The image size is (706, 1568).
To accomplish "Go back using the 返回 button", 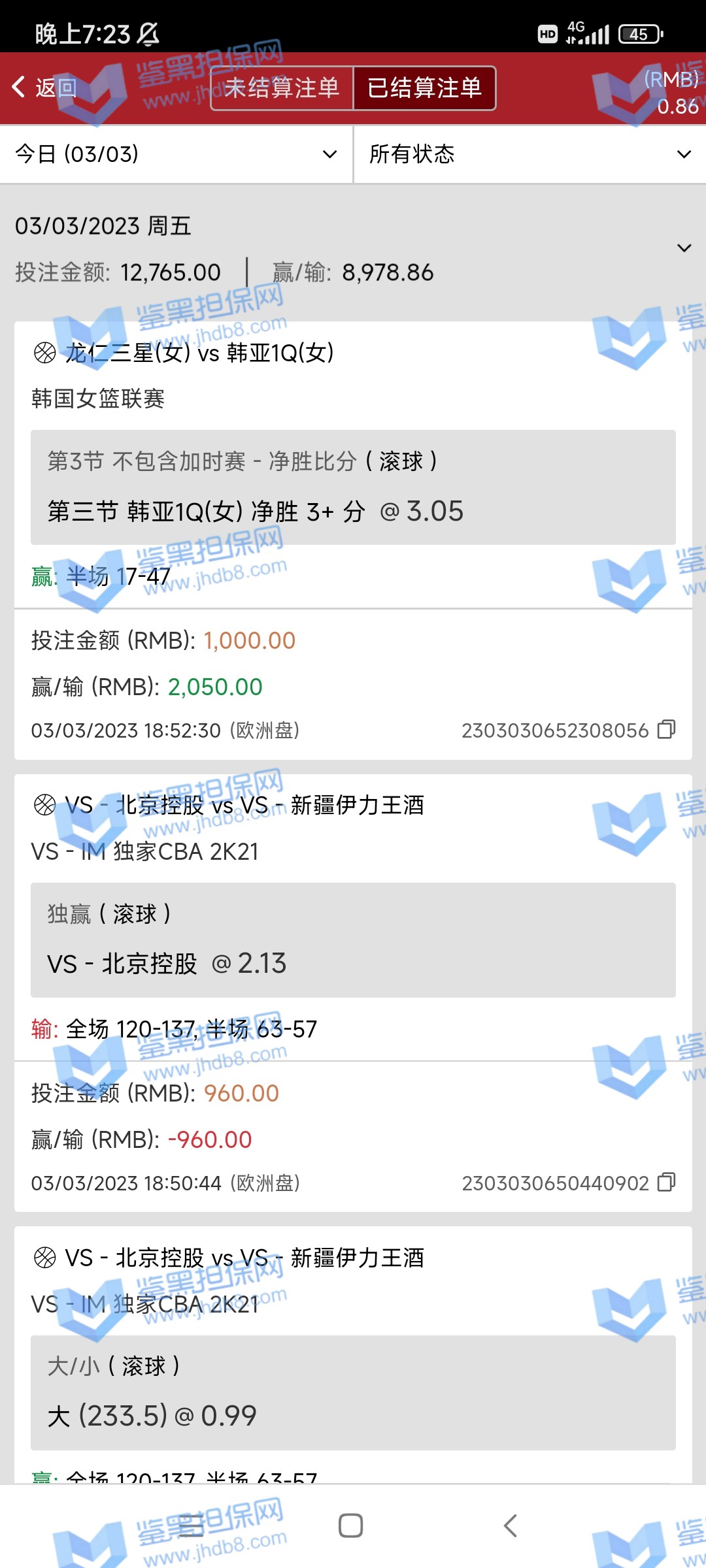I will [x=44, y=88].
